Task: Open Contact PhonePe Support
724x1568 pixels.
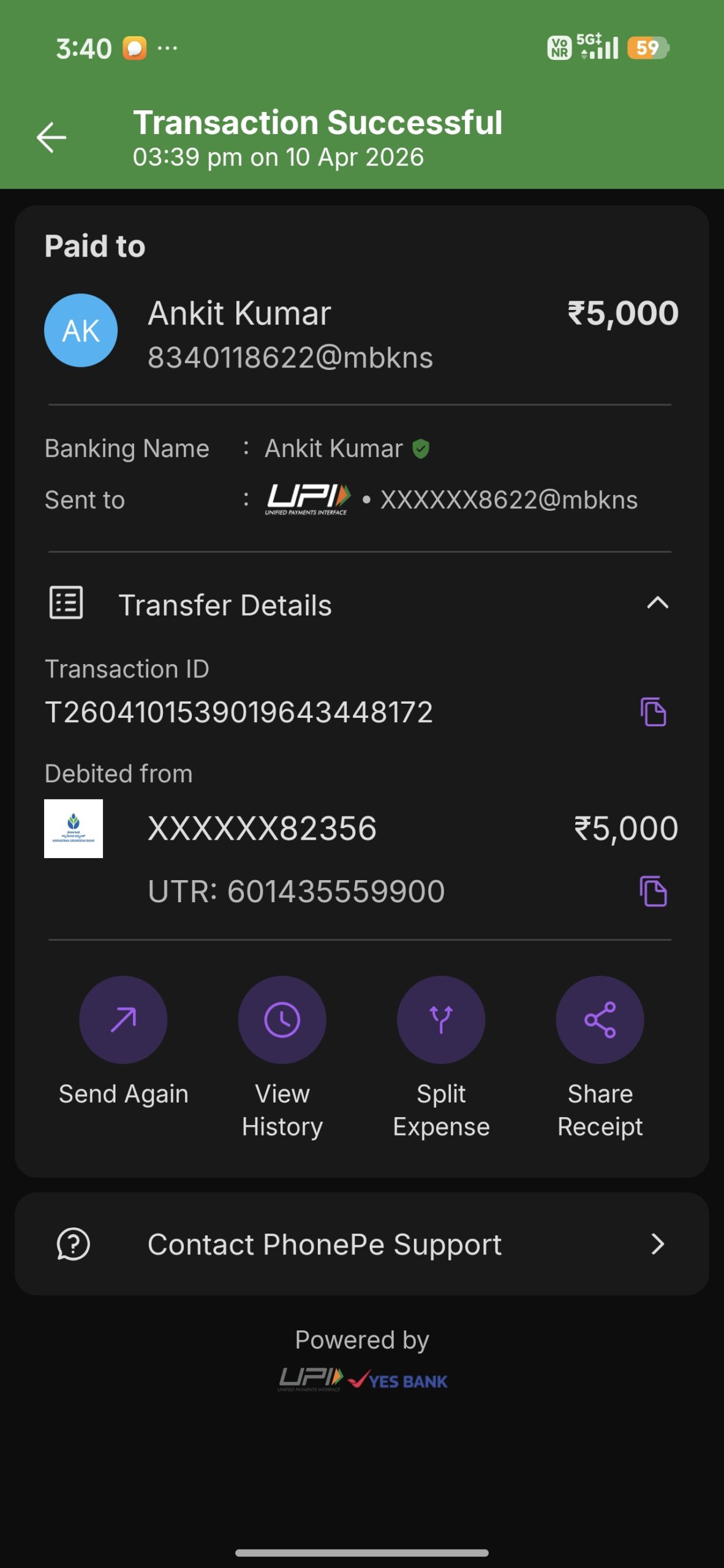Action: point(361,1244)
